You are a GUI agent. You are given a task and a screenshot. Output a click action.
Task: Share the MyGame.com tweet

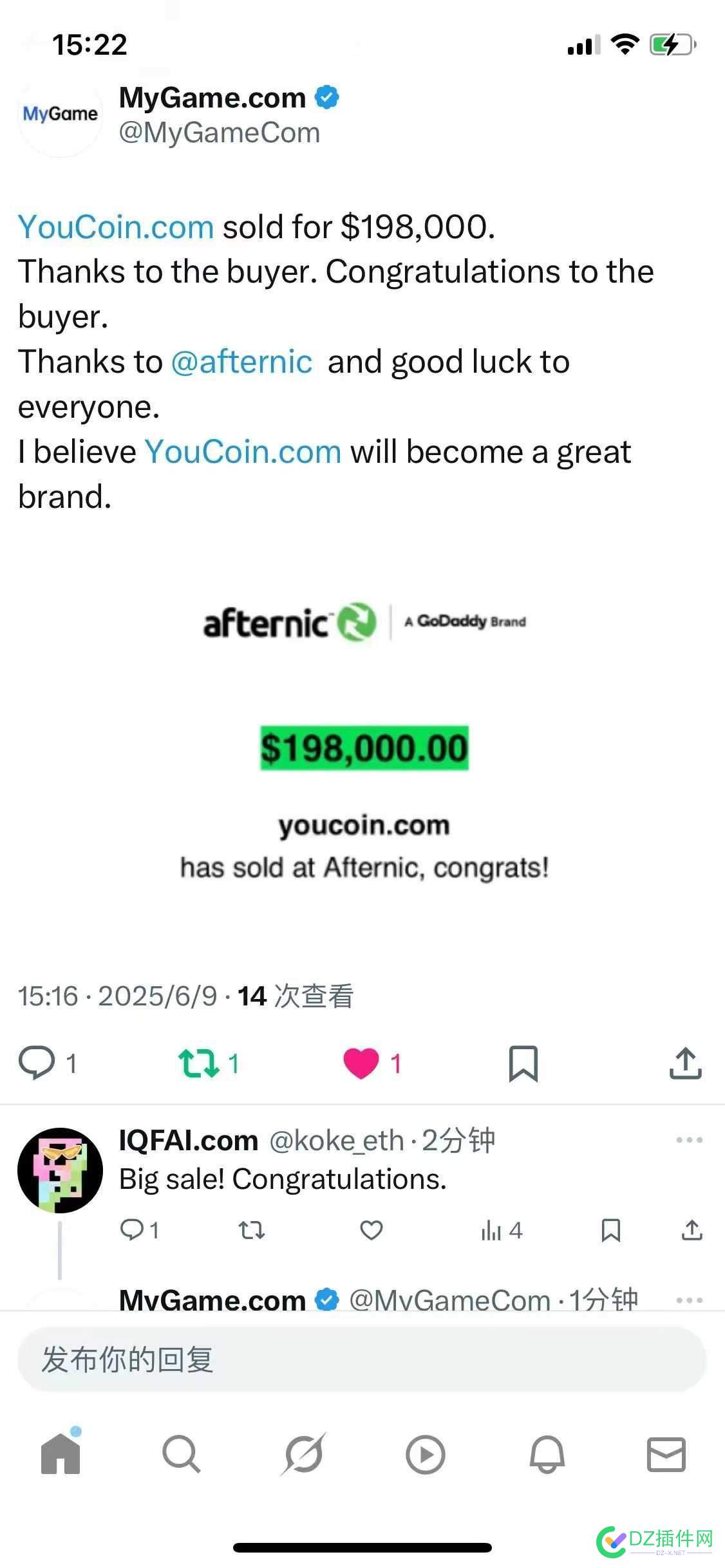click(685, 1063)
